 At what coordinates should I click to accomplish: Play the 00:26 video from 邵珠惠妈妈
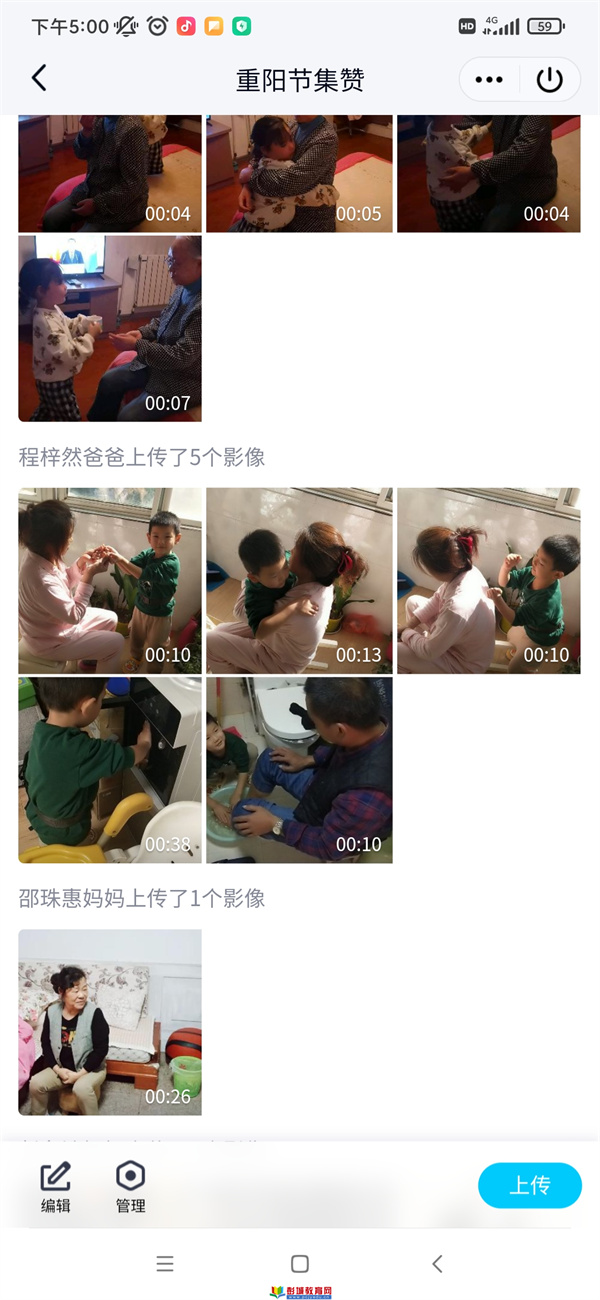point(110,1022)
